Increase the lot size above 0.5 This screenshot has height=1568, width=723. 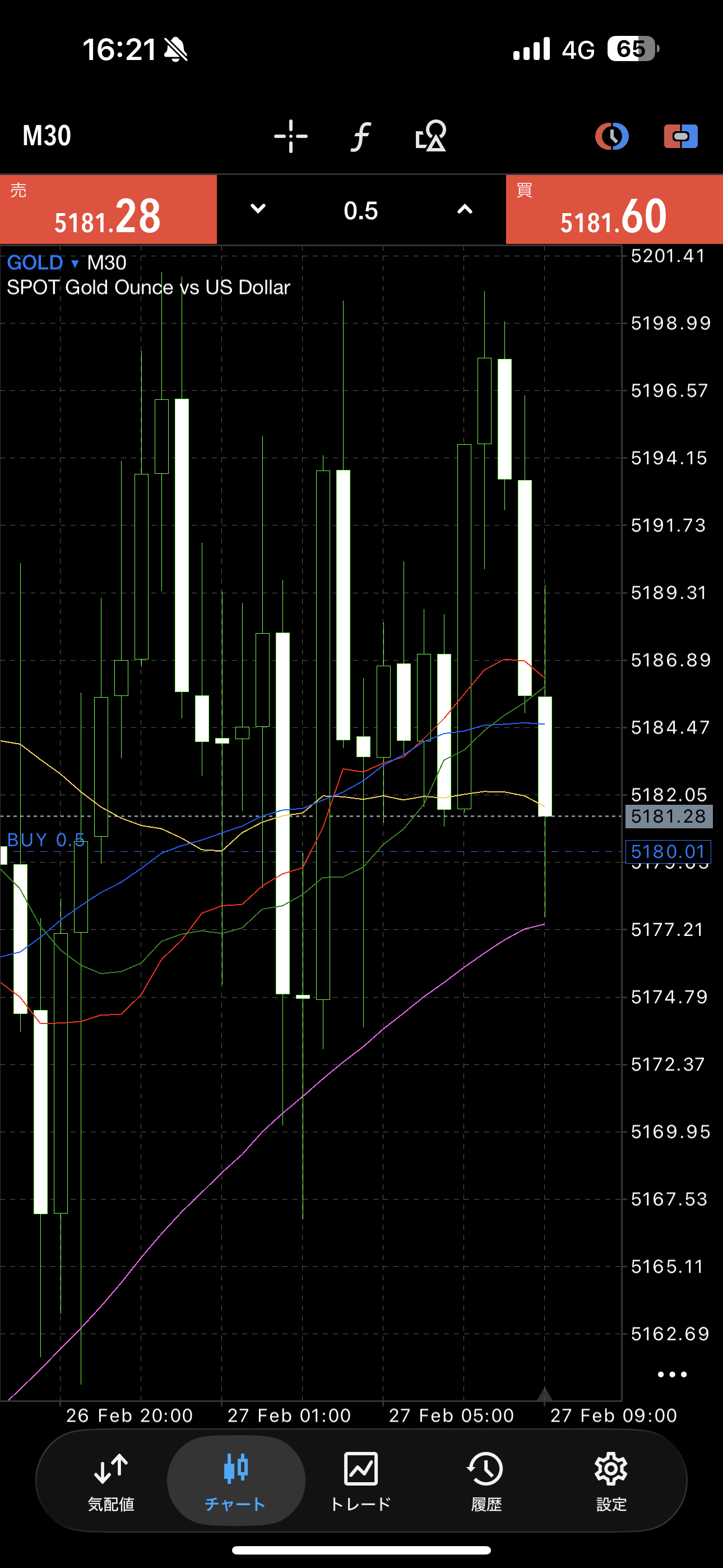tap(465, 209)
